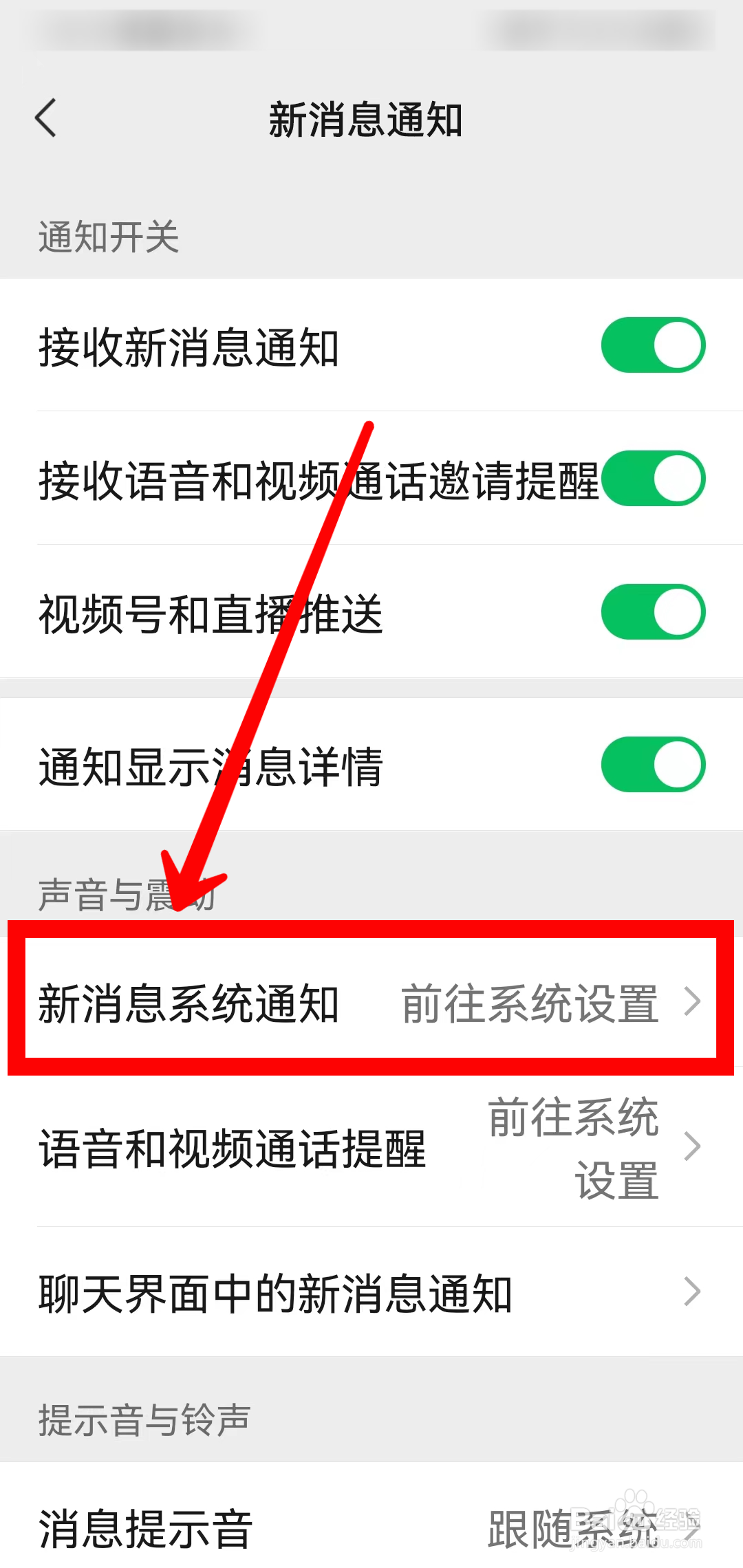Tap the 消息提示音 list row
This screenshot has height=1568, width=743.
[x=206, y=1528]
